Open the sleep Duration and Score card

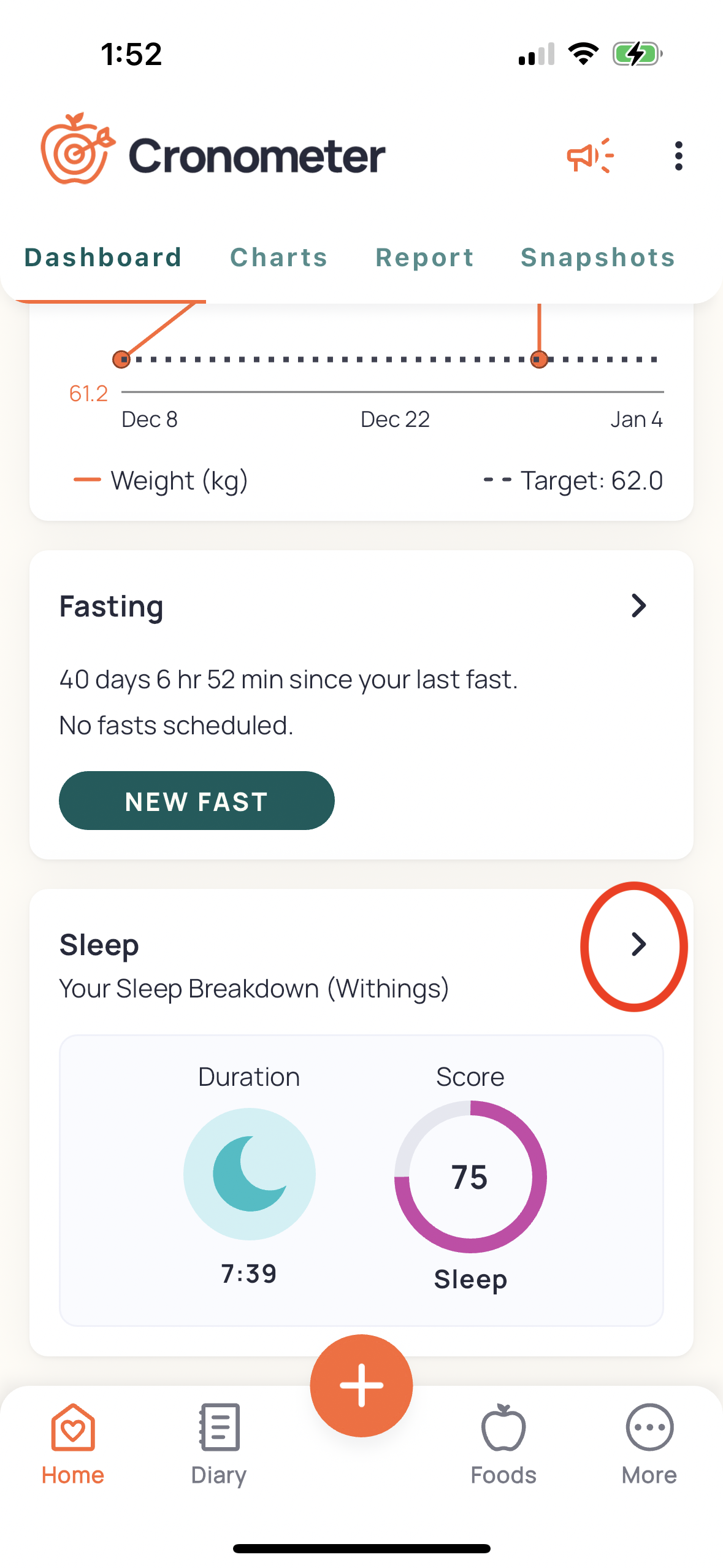coord(361,1180)
